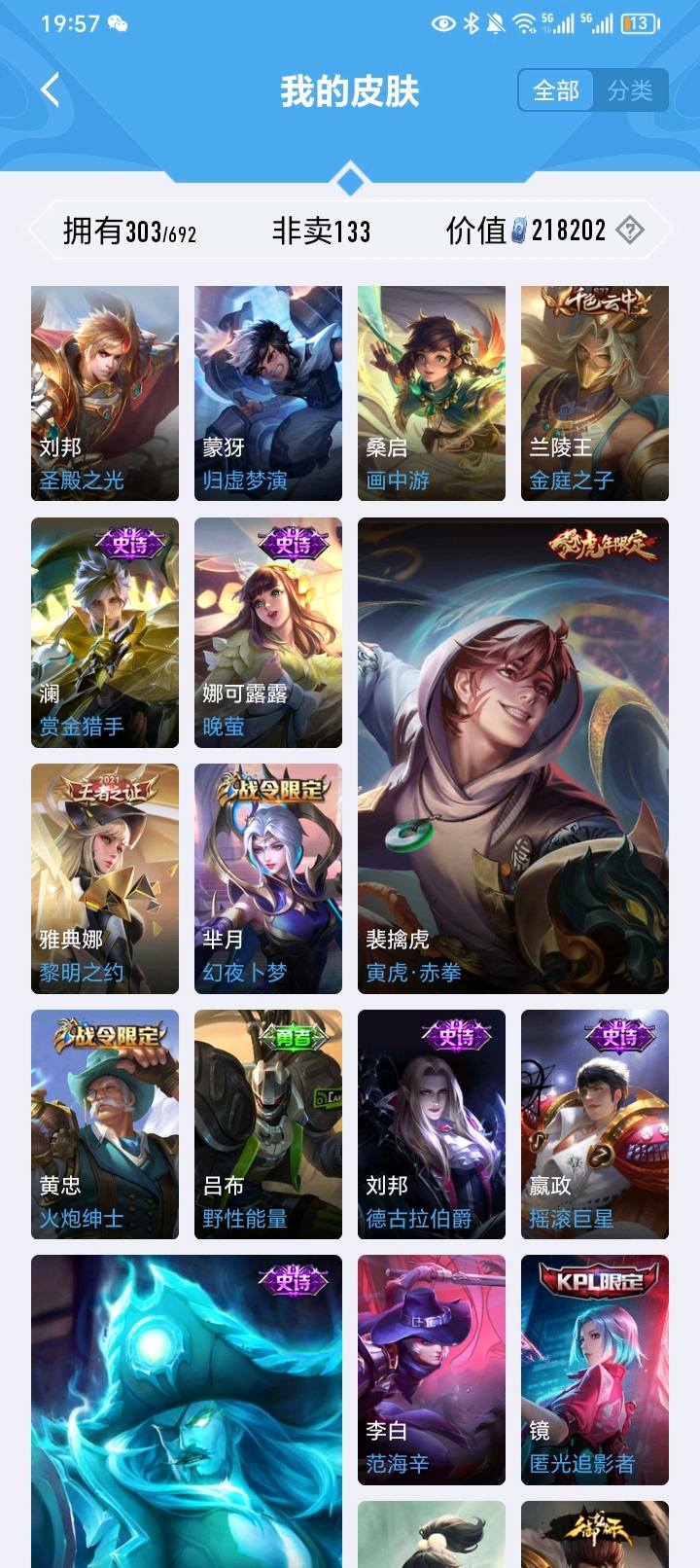Open the 吕布 野性能量 skin card
This screenshot has width=700, height=1568.
pyautogui.click(x=268, y=1124)
